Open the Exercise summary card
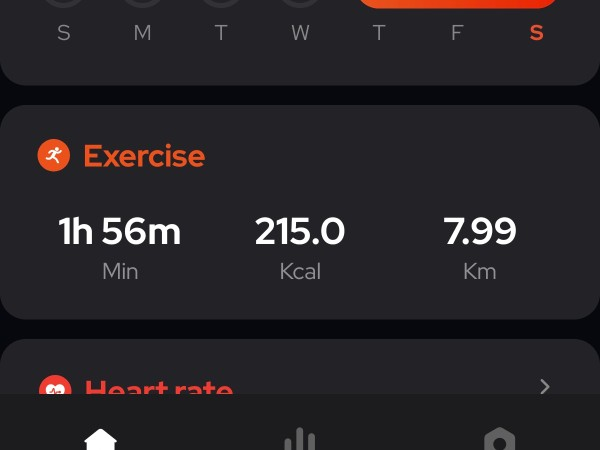The height and width of the screenshot is (450, 600). 300,212
